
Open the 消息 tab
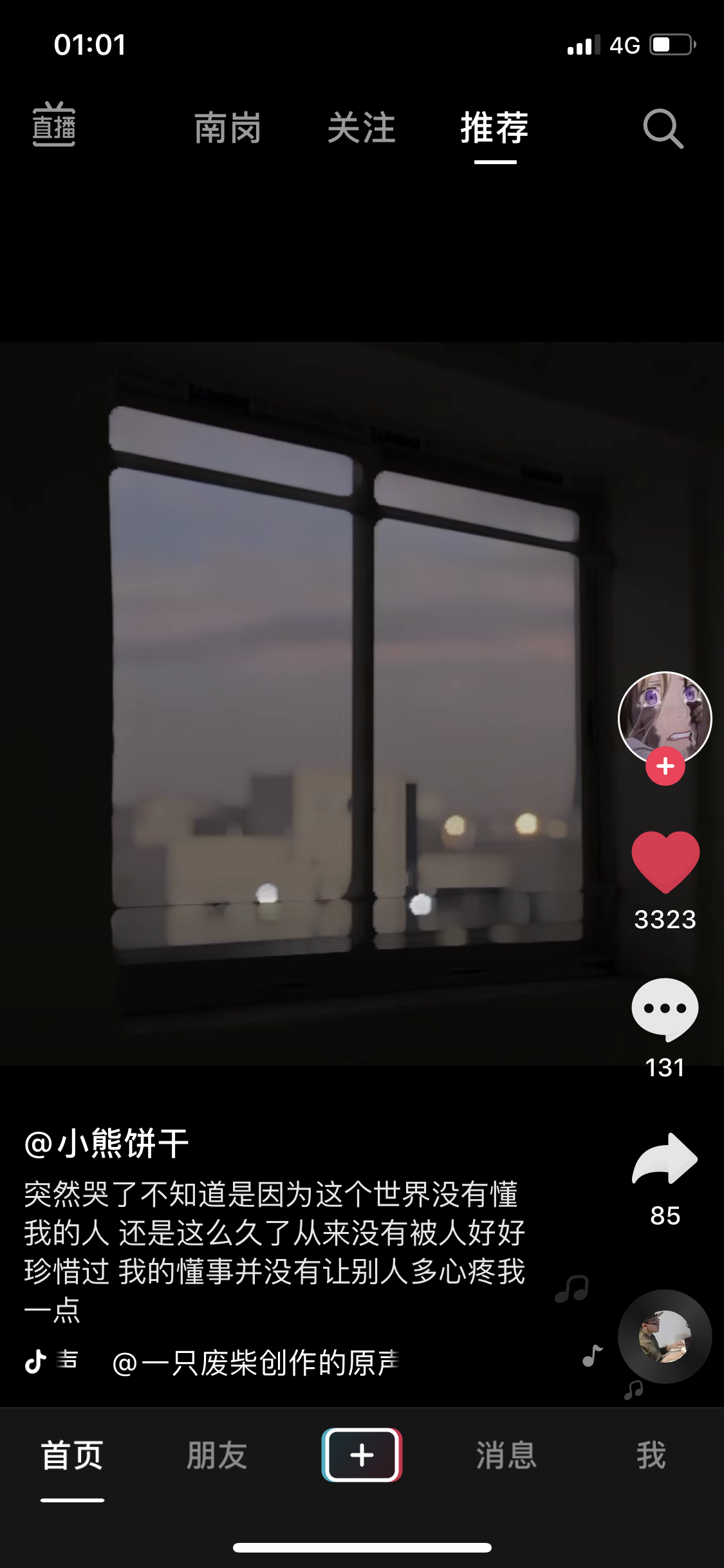tap(506, 1455)
